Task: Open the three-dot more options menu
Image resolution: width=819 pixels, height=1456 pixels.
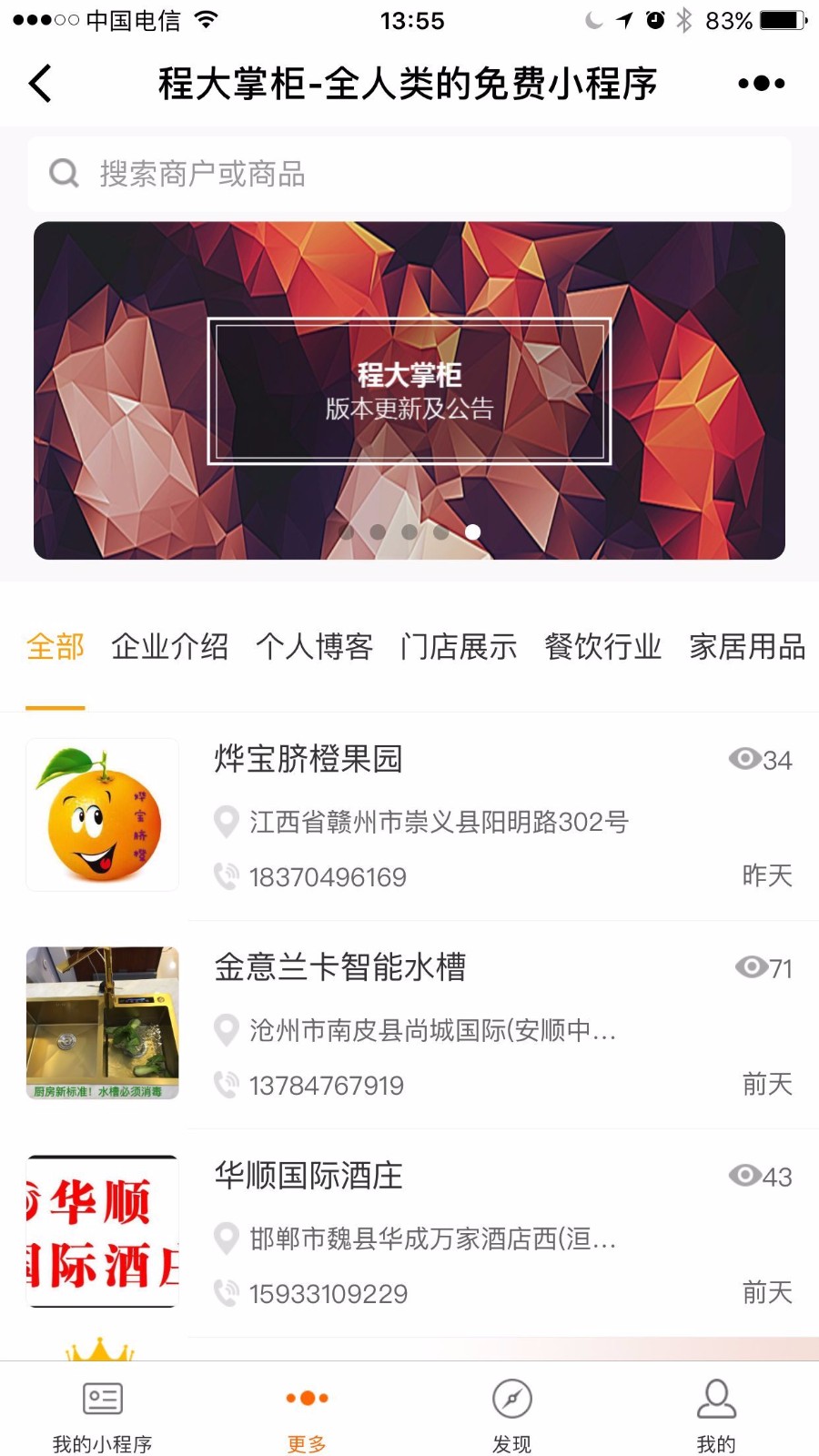Action: click(761, 84)
